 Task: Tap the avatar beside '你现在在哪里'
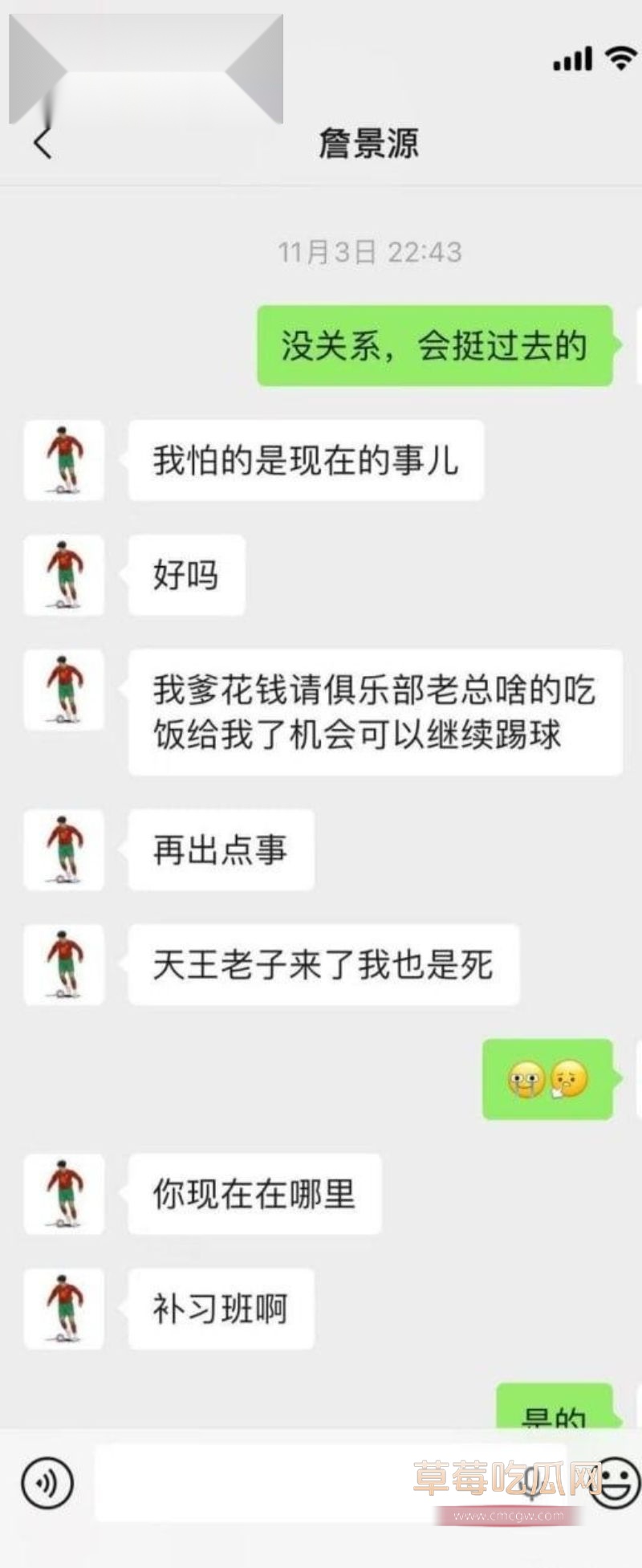point(64,1194)
